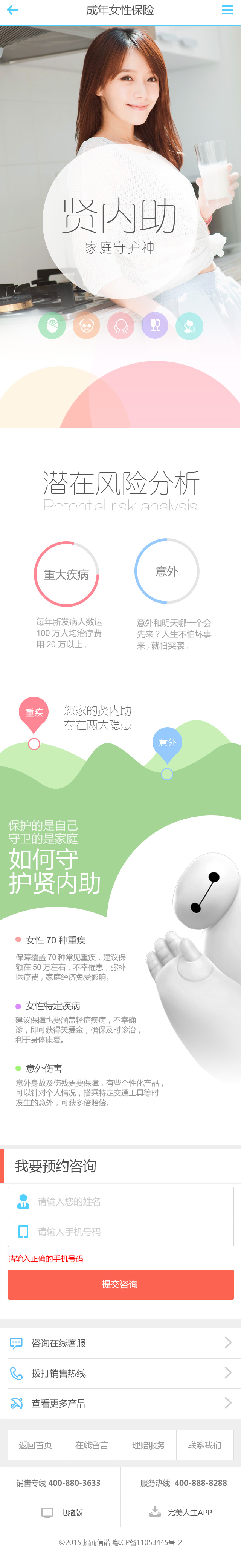Viewport: 241px width, 1568px height.
Task: Select 拨打销售热线 to call sales
Action: point(120,1373)
